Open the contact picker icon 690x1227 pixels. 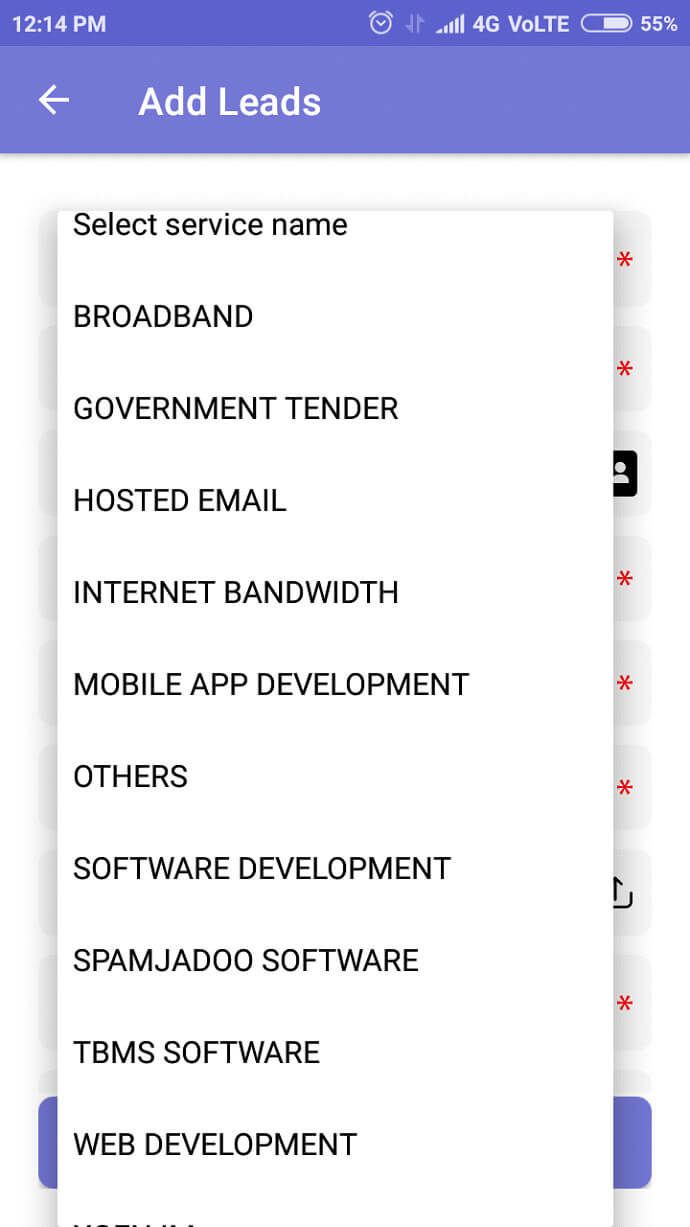625,473
